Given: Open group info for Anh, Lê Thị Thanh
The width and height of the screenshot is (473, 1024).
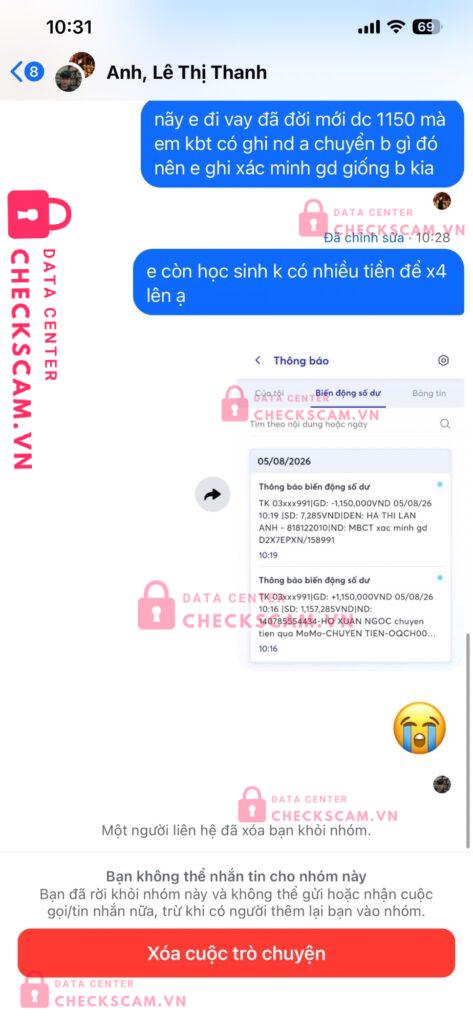Looking at the screenshot, I should pyautogui.click(x=187, y=72).
